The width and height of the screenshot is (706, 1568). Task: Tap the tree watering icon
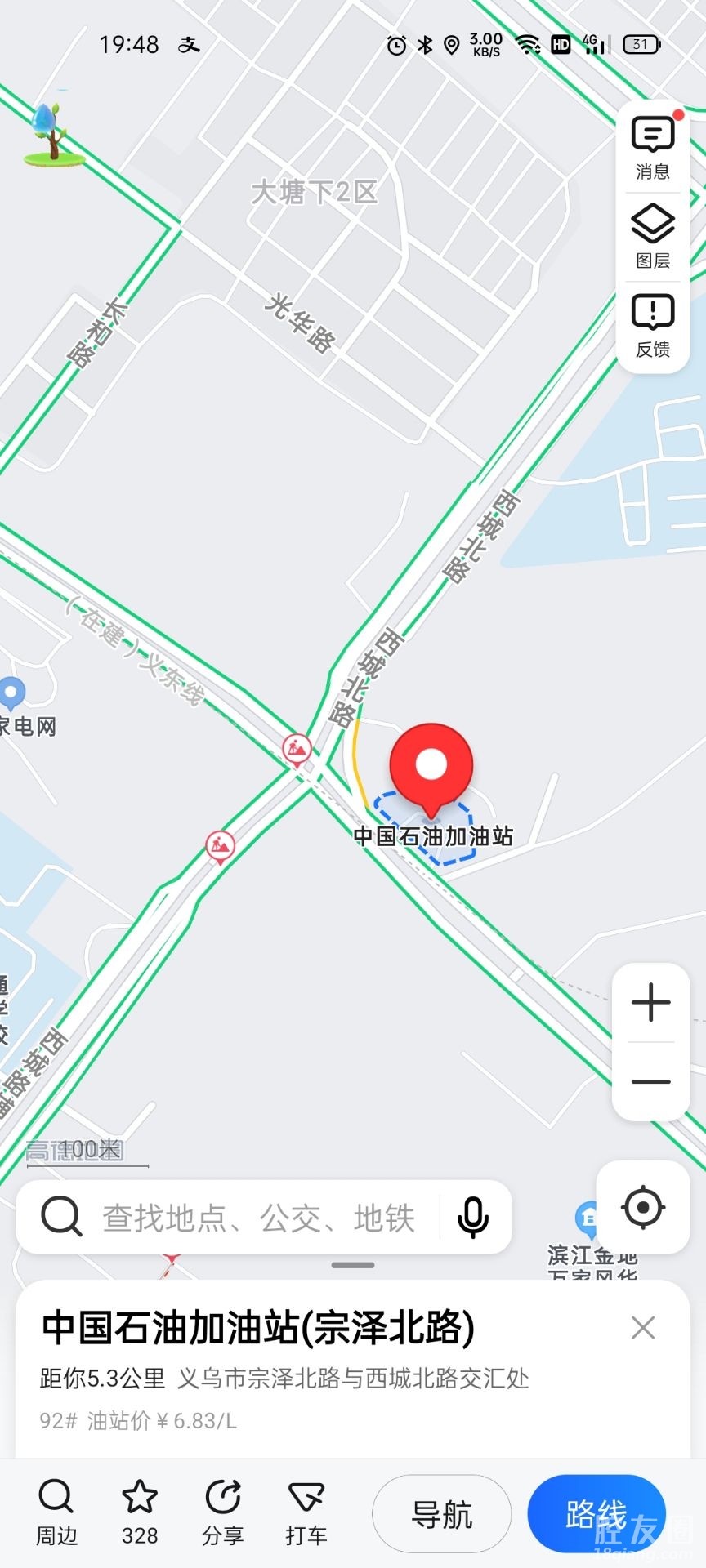click(x=53, y=135)
